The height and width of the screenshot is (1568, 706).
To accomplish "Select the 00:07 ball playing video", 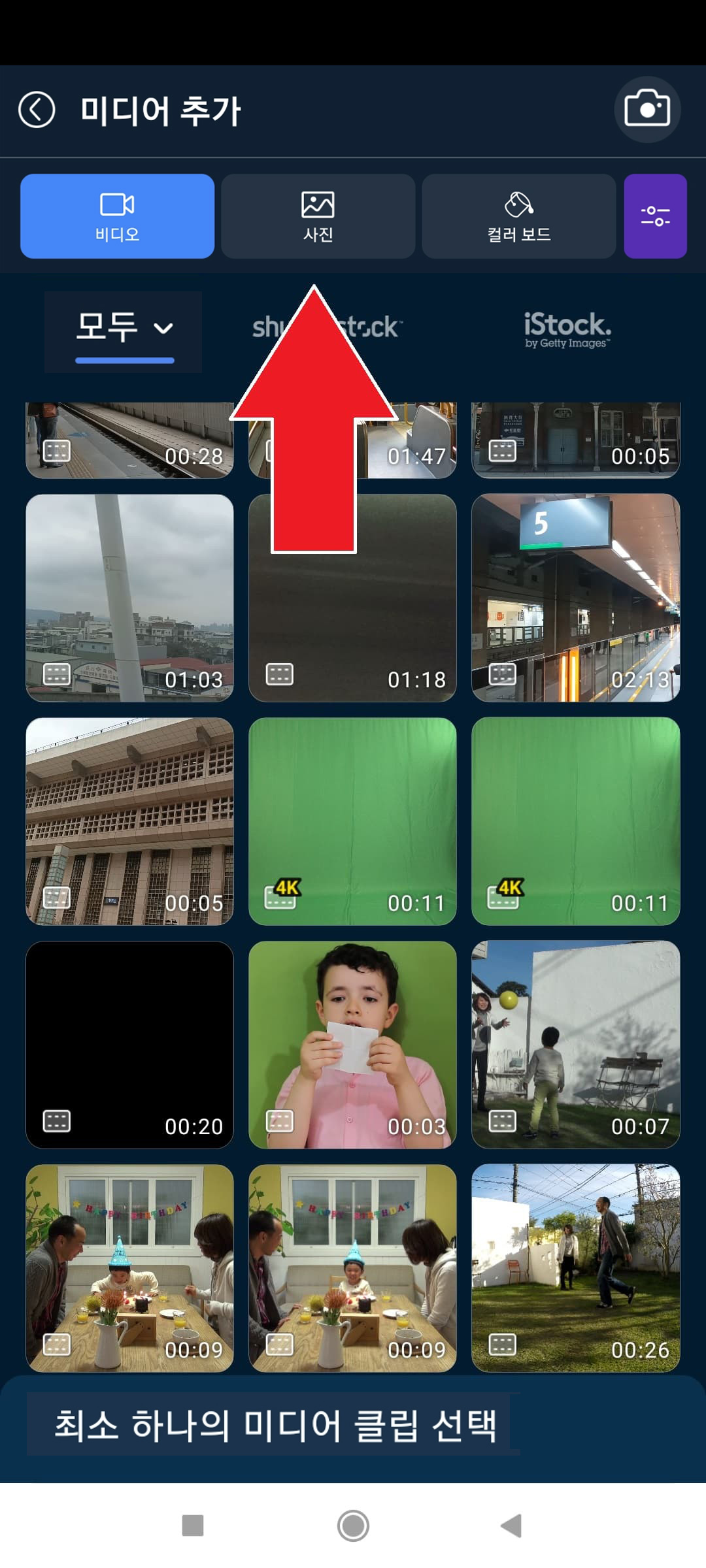I will pos(575,1044).
